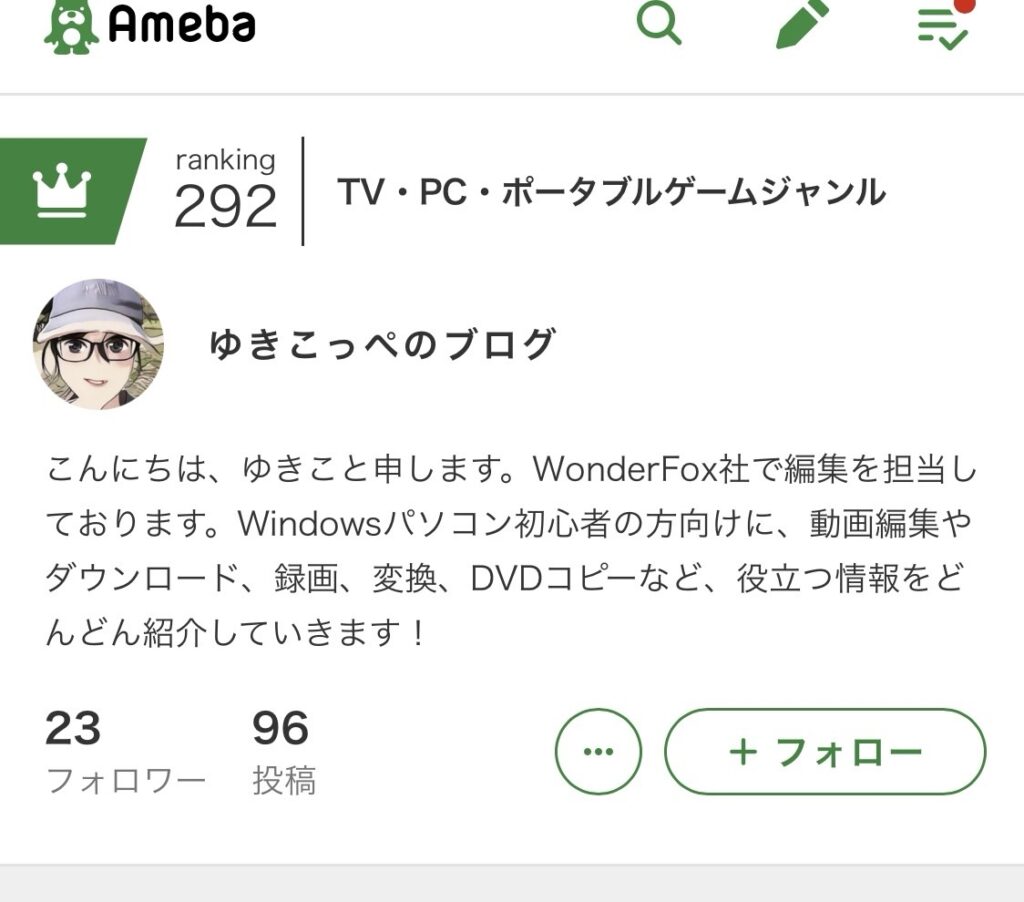The width and height of the screenshot is (1024, 902).
Task: Open the TV・PC・ポータブルゲームジャンル ranking
Action: [611, 191]
